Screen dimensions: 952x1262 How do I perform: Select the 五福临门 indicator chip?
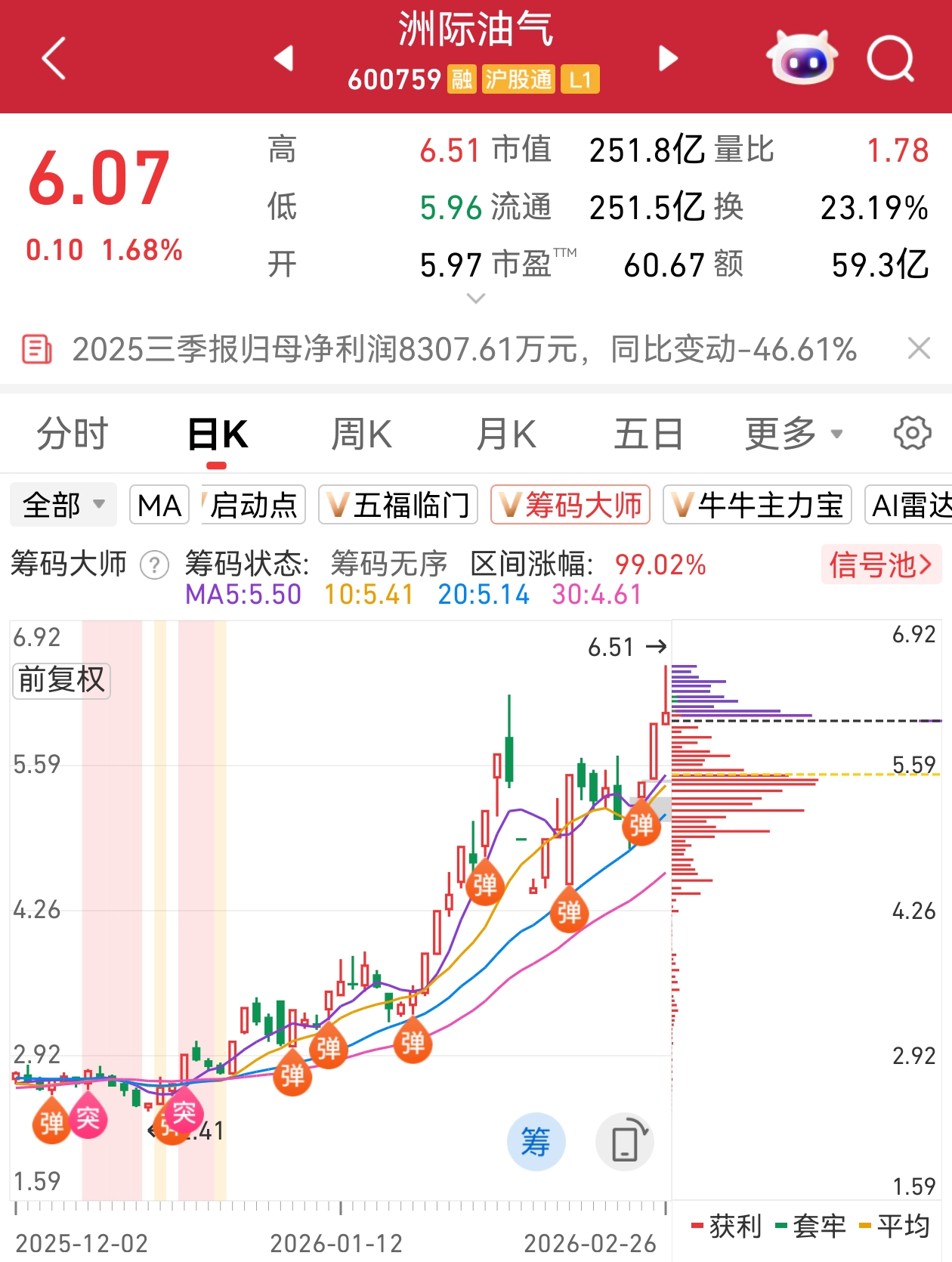pos(398,505)
